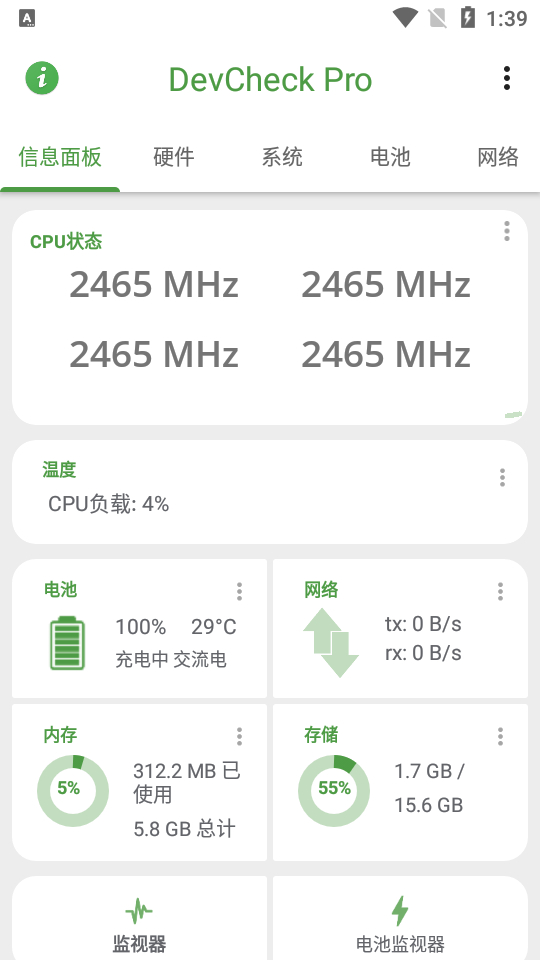Open the app bar overflow menu
This screenshot has height=960, width=540.
pos(506,78)
